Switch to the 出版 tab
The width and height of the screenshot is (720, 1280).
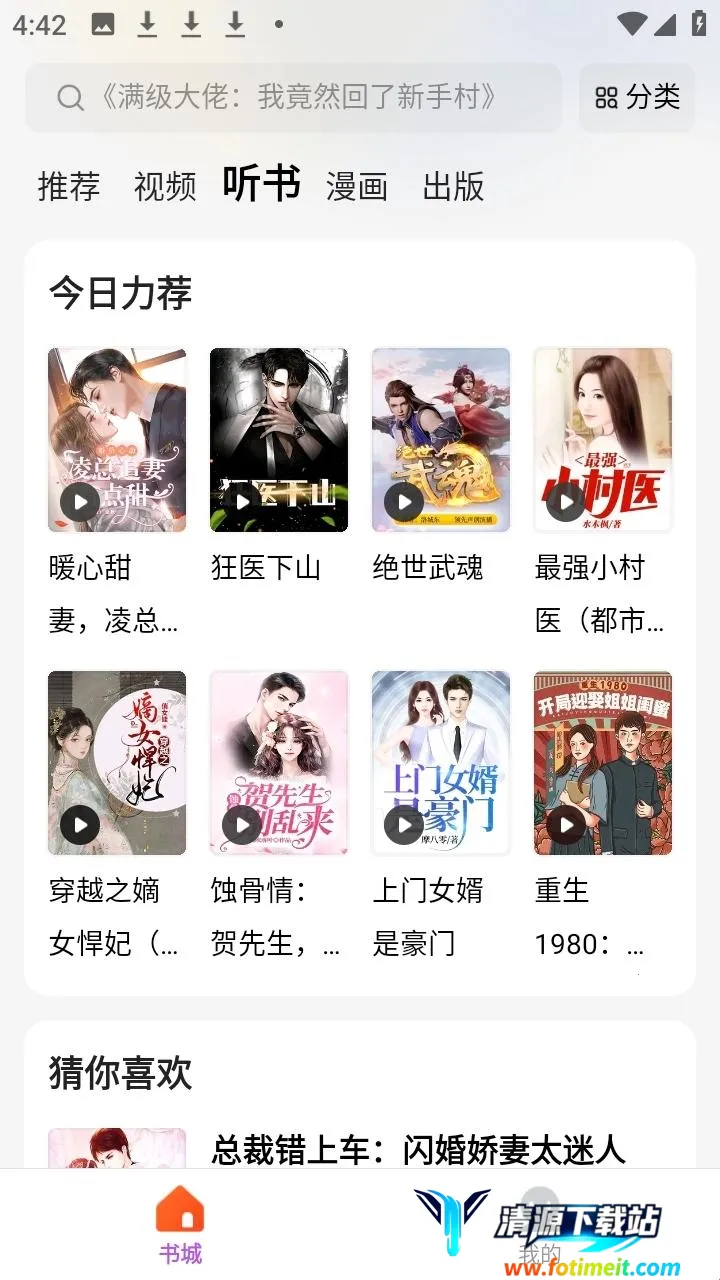452,187
